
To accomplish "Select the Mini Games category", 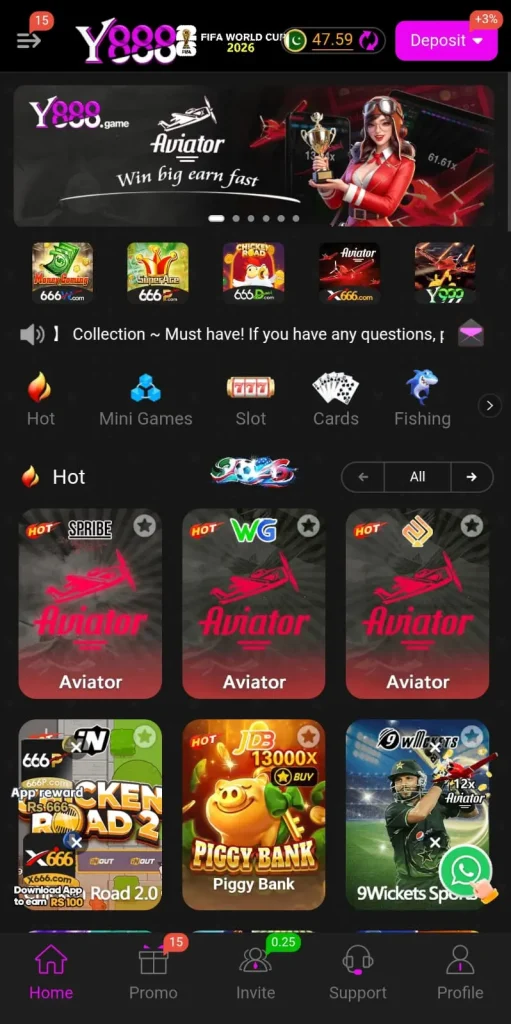I will 146,399.
